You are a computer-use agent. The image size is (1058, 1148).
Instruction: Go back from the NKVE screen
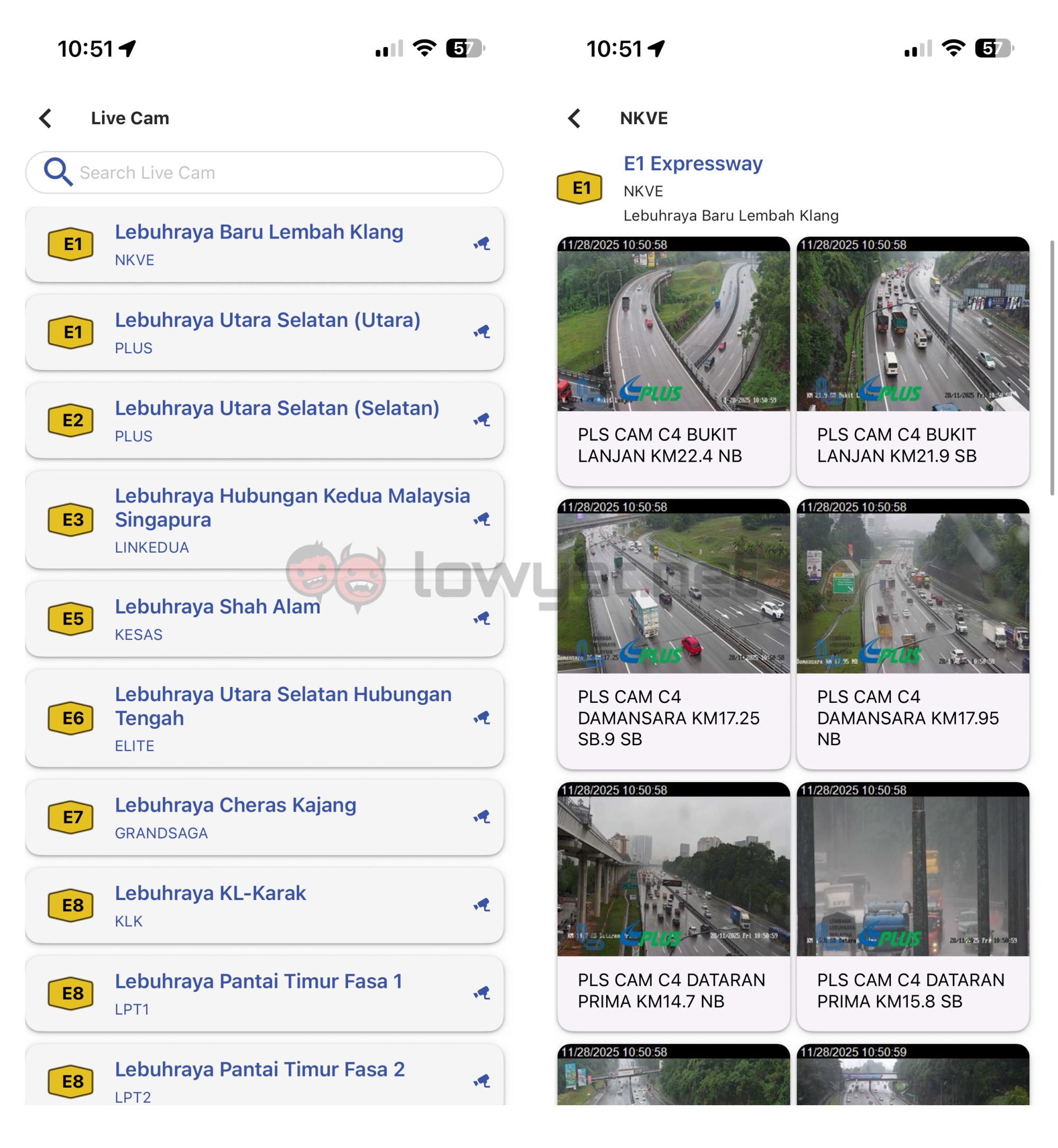tap(574, 118)
